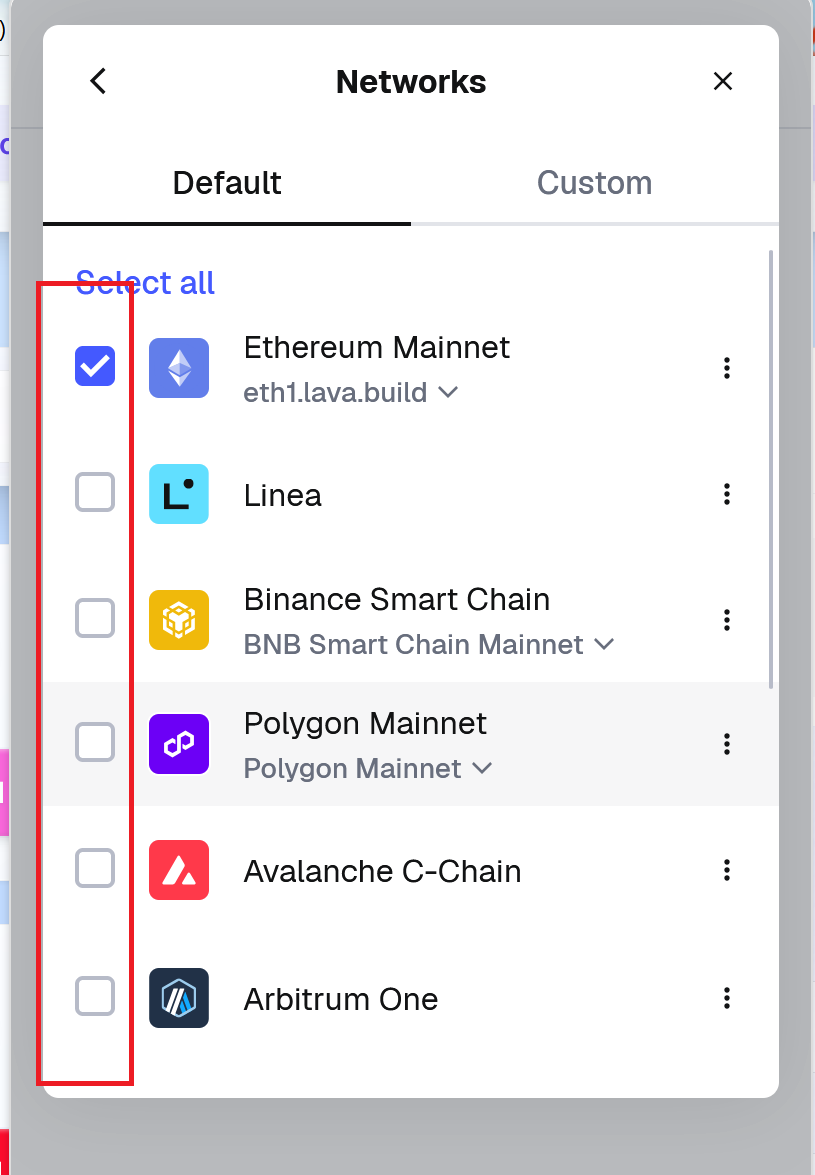Check the Linea network checkbox
This screenshot has height=1175, width=815.
95,493
